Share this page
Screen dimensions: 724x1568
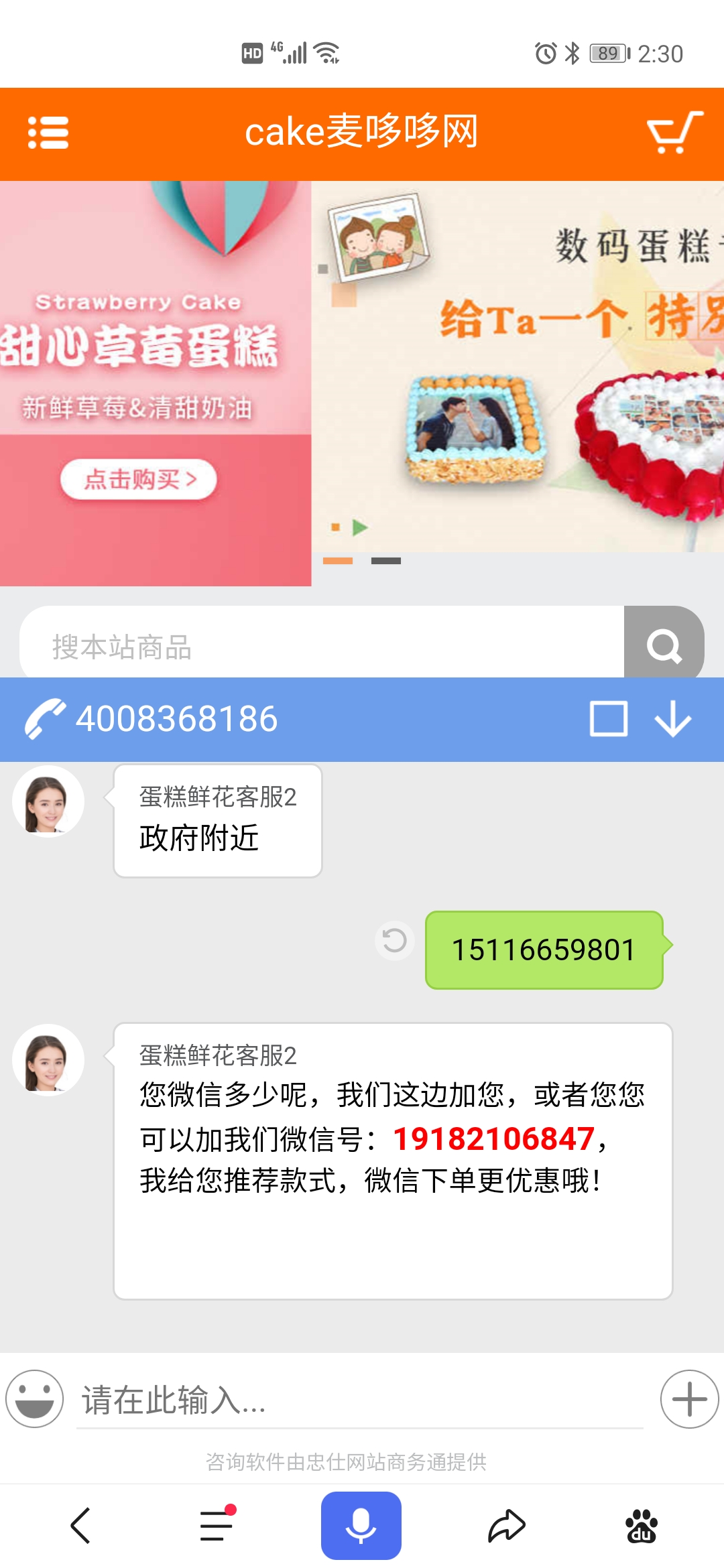(506, 1526)
